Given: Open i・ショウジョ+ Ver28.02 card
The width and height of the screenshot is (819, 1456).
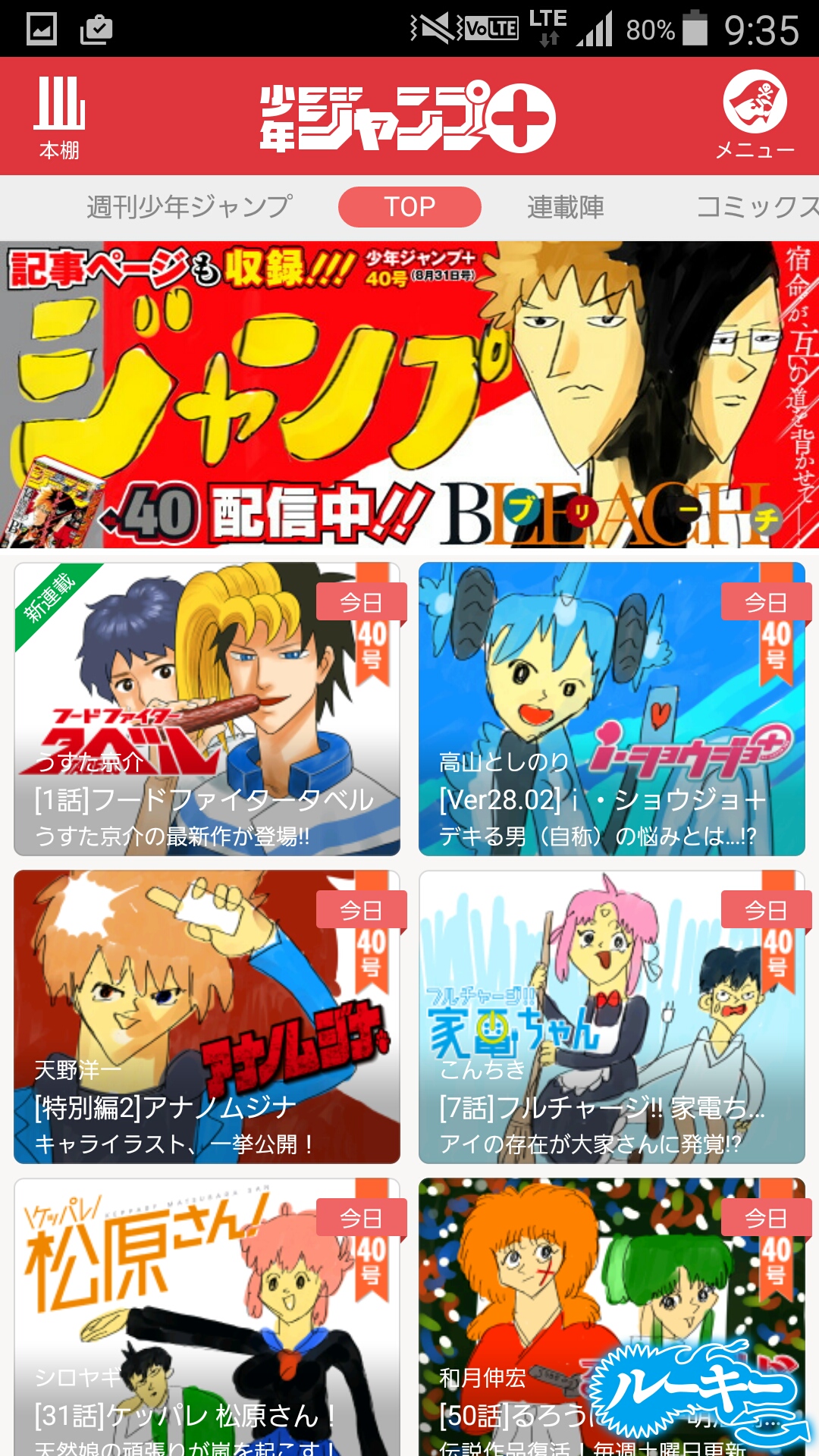Looking at the screenshot, I should (611, 709).
